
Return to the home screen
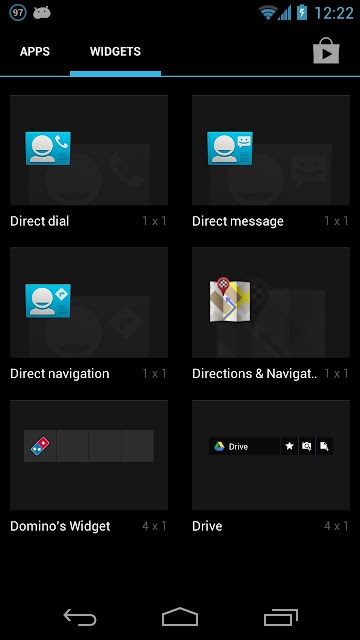click(180, 617)
